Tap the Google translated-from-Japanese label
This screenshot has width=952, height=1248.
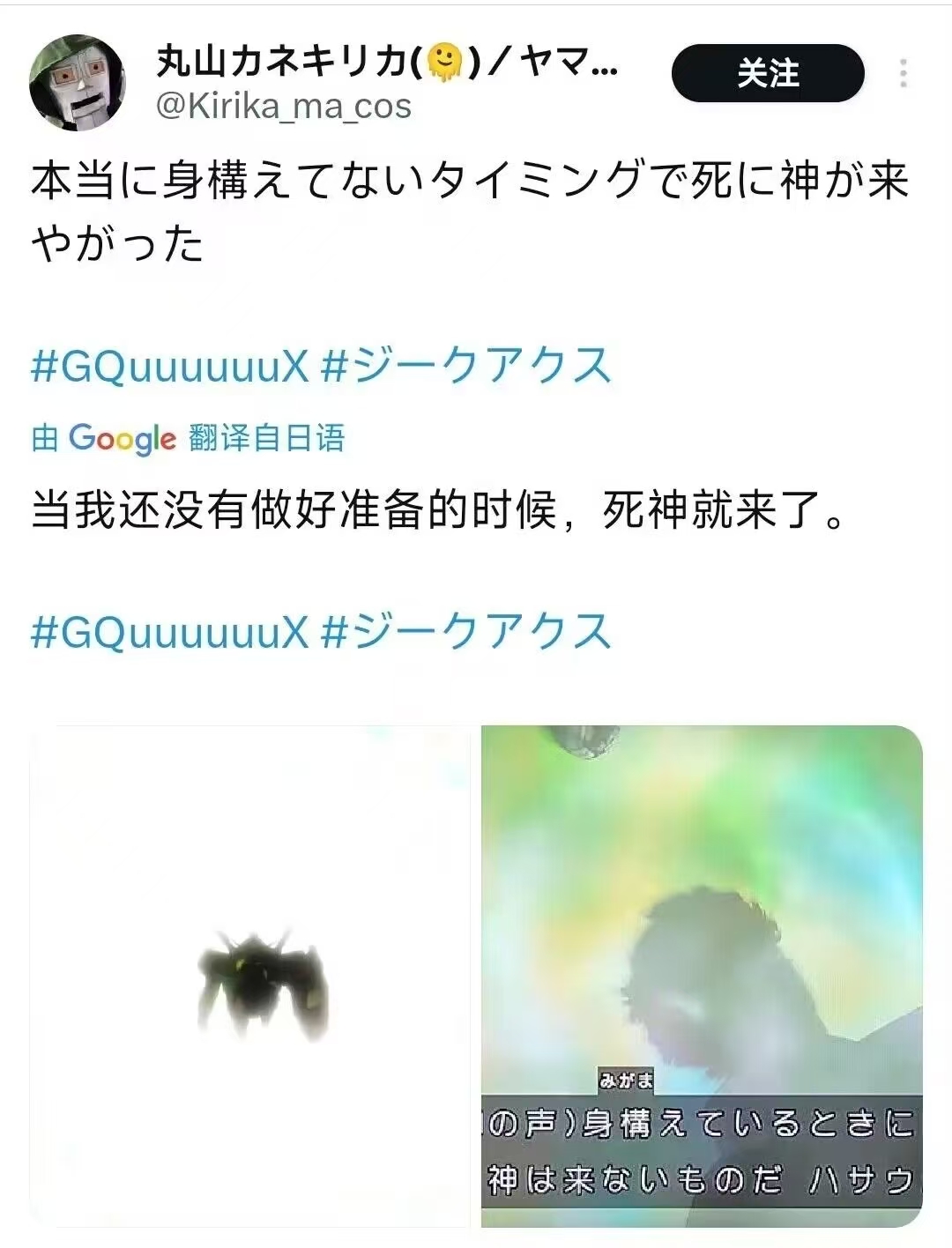[188, 437]
